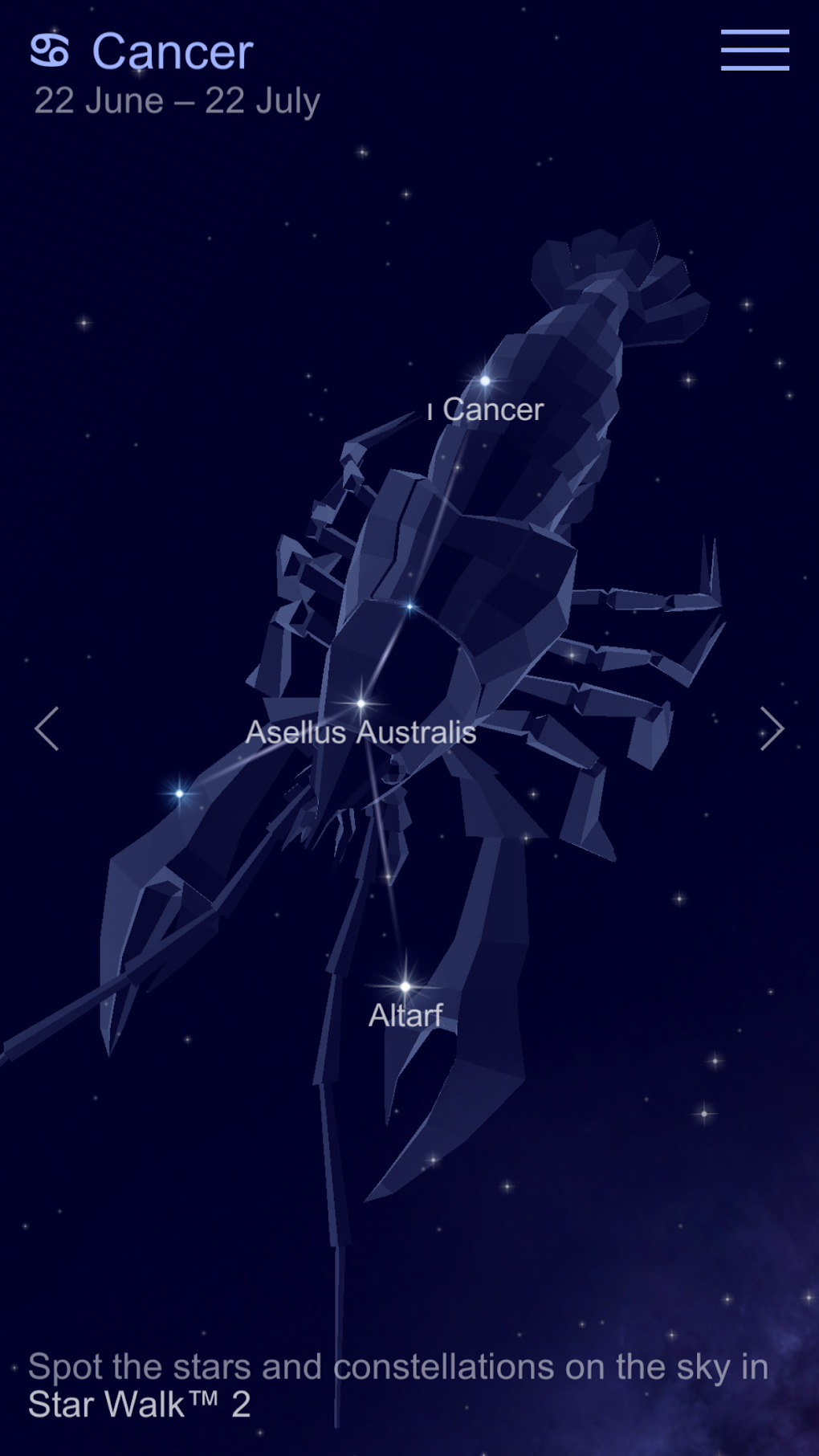Click the ι Cancer label text
819x1456 pixels.
(x=485, y=410)
